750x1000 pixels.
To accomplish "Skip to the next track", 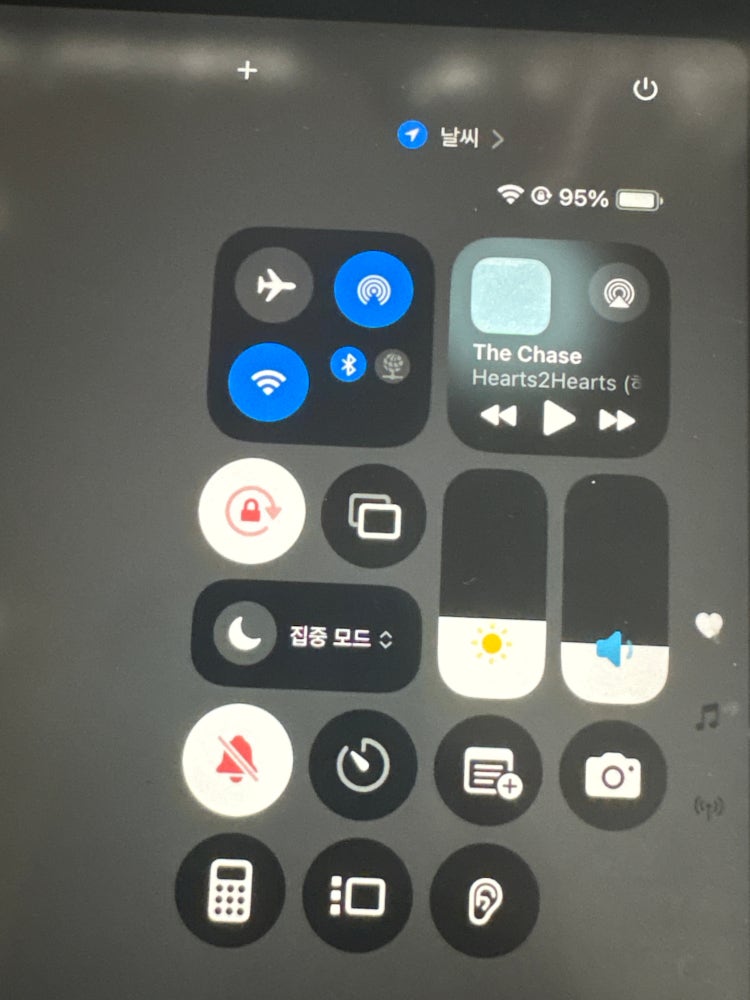I will (617, 420).
